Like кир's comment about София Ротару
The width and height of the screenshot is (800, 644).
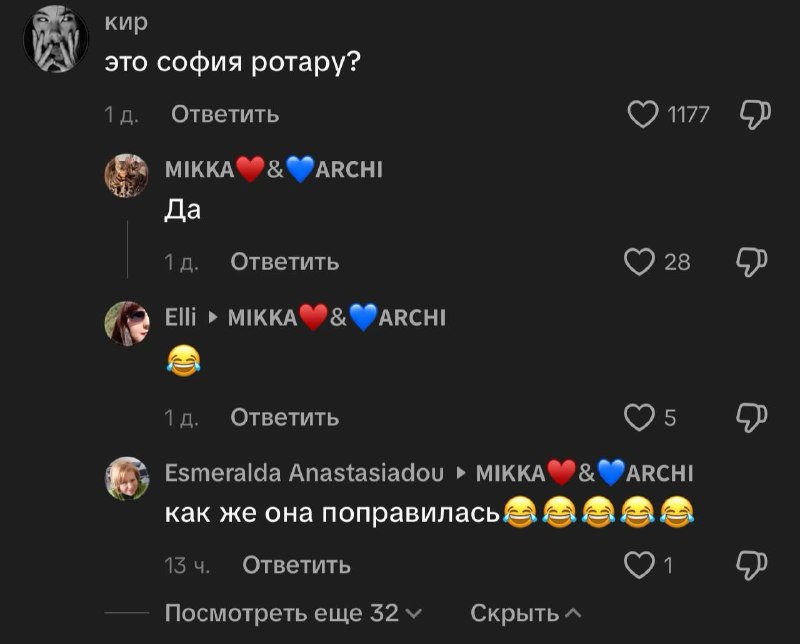tap(643, 114)
